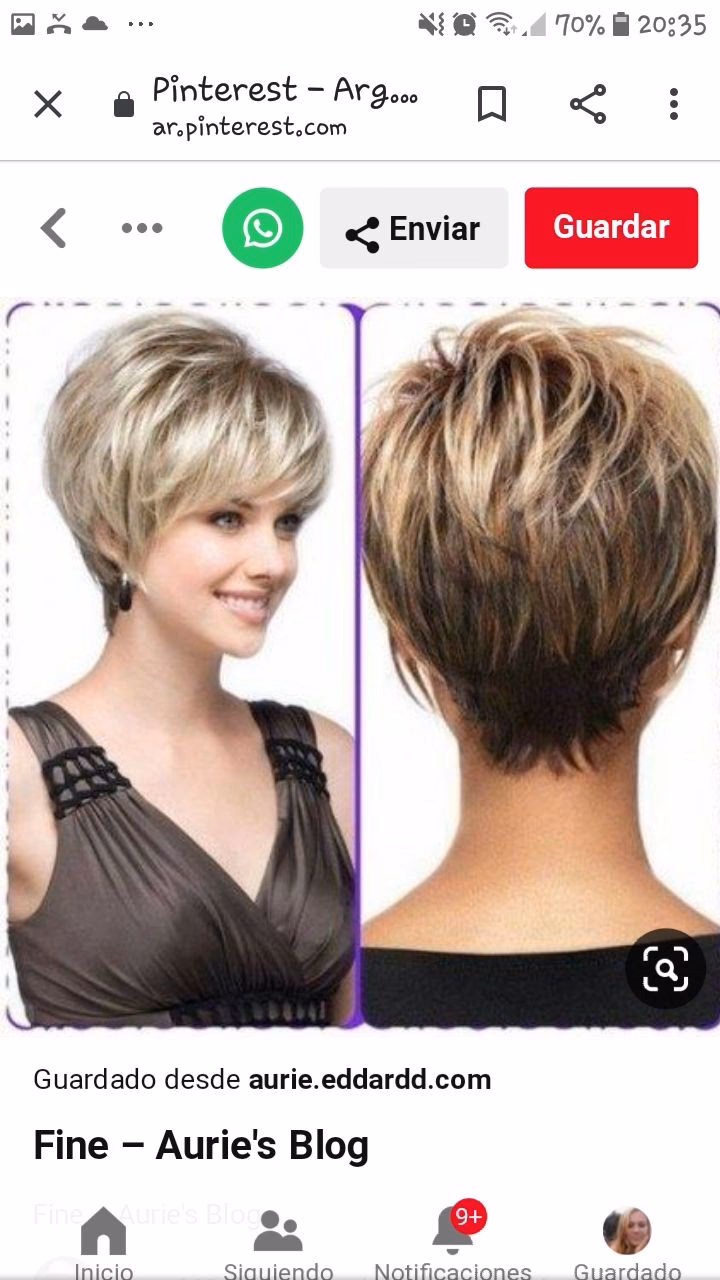This screenshot has height=1280, width=720.
Task: Save the pin with Guardar
Action: [x=611, y=228]
